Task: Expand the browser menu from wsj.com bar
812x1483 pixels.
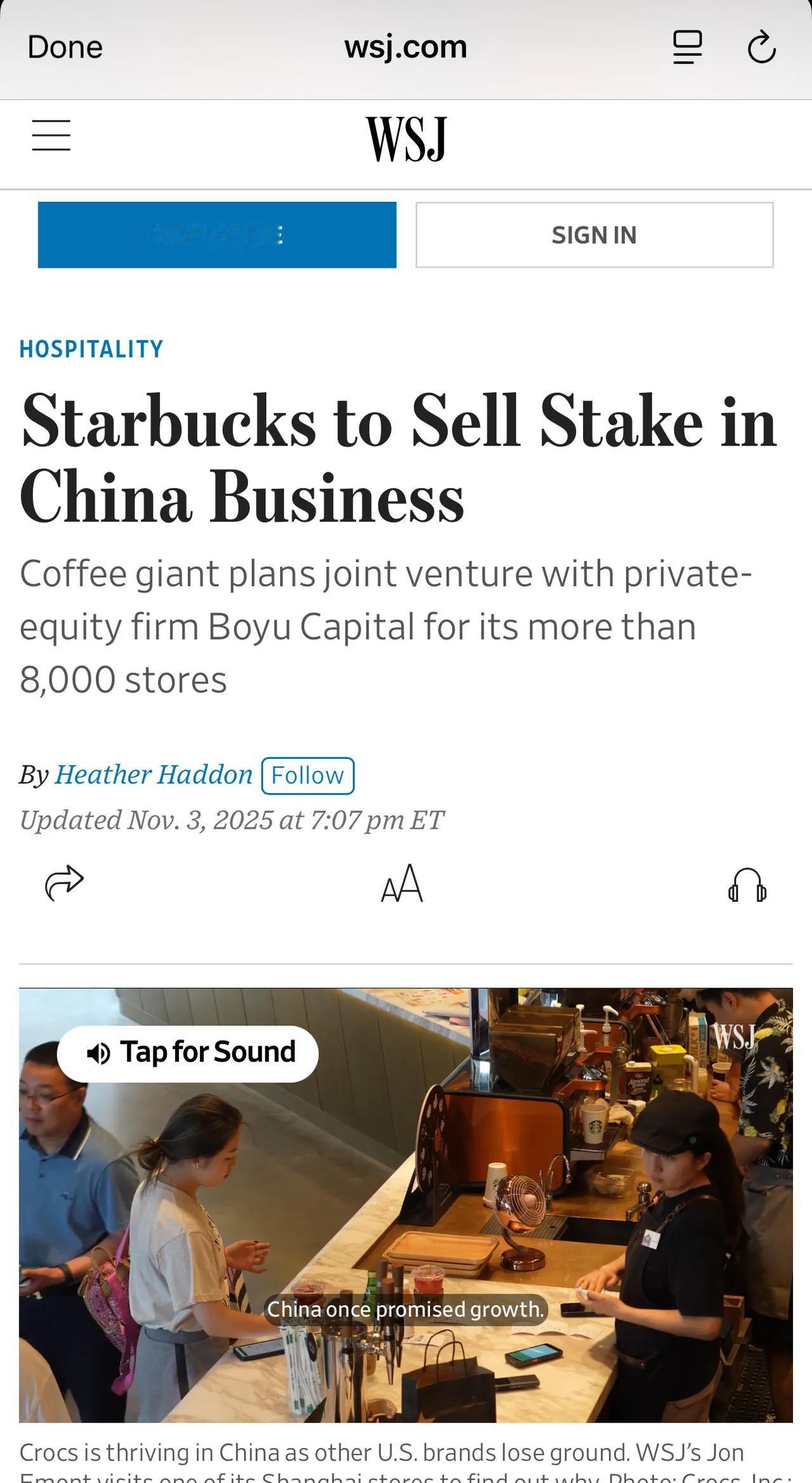Action: click(x=687, y=45)
